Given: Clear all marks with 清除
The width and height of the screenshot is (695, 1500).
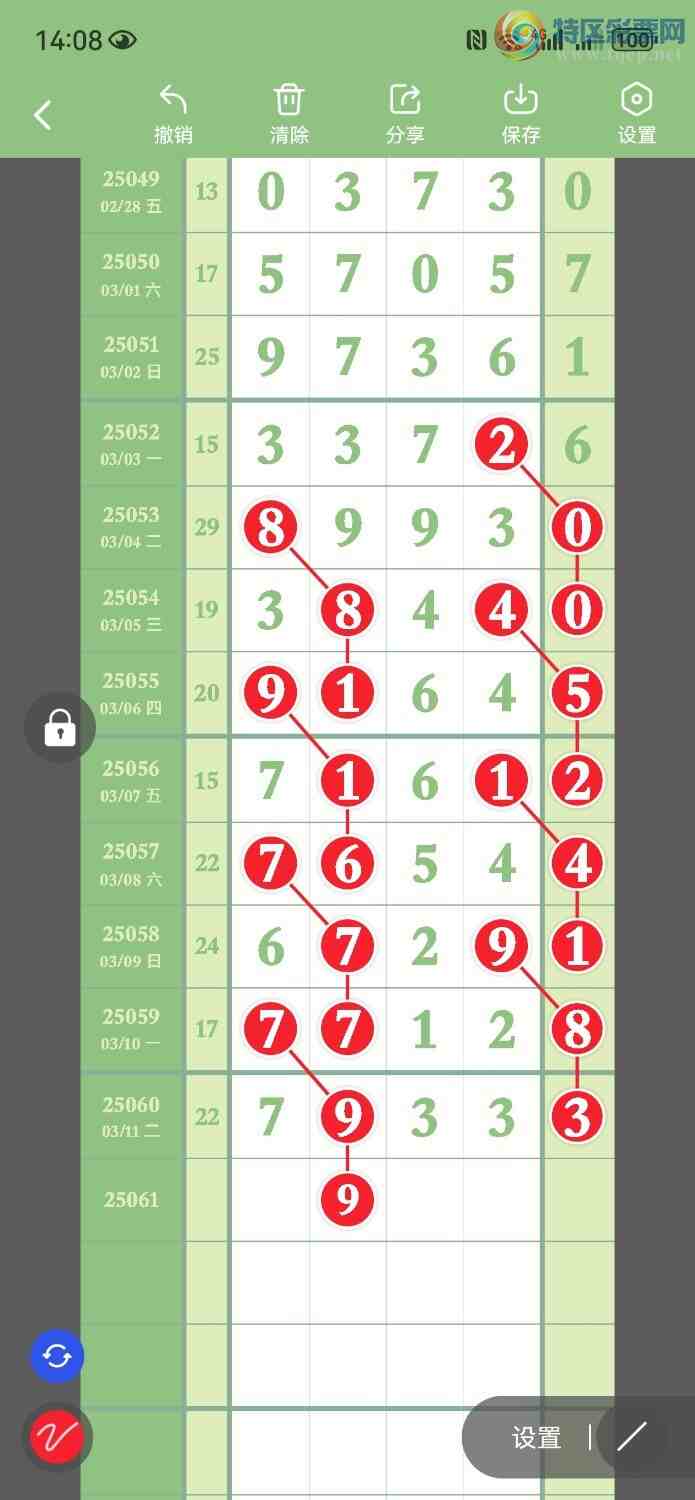Looking at the screenshot, I should pos(289,114).
